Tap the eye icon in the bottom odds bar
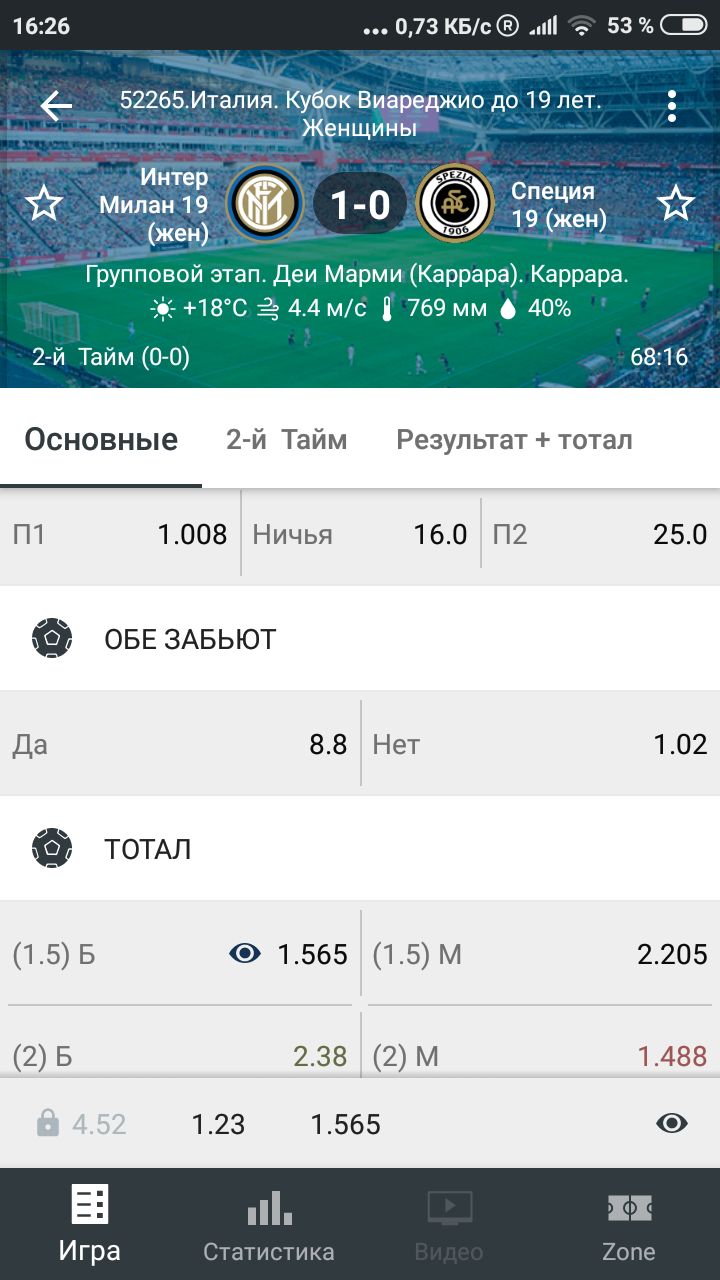Screen dimensions: 720x1280 point(672,1124)
